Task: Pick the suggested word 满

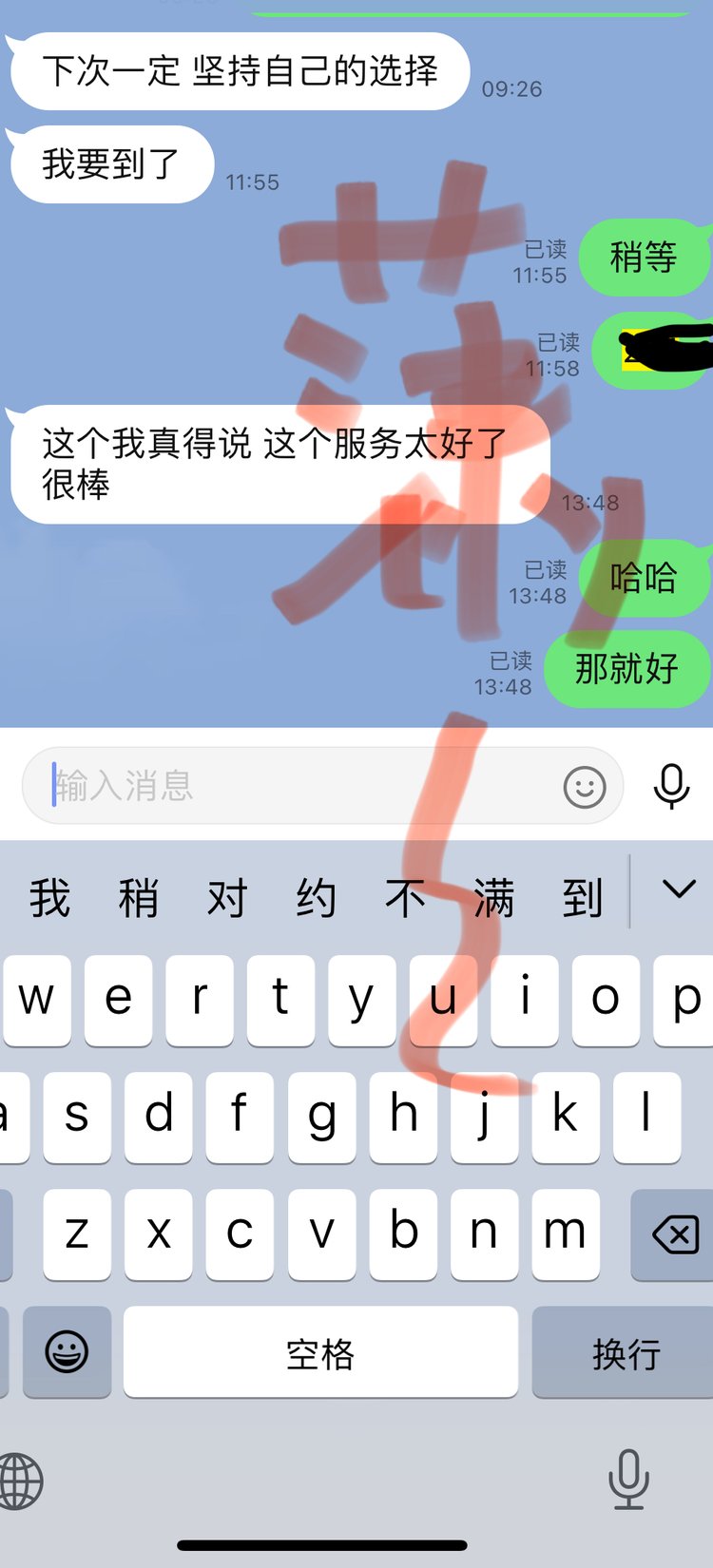Action: (x=493, y=898)
